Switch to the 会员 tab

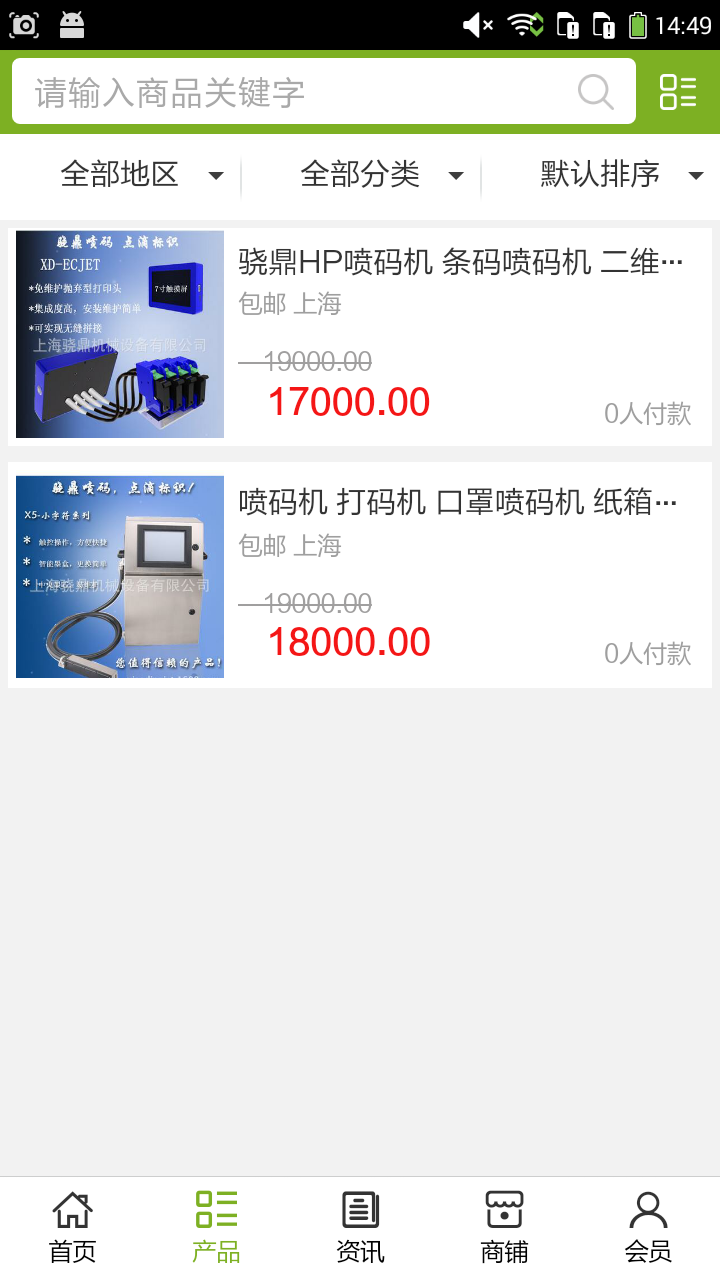647,1222
